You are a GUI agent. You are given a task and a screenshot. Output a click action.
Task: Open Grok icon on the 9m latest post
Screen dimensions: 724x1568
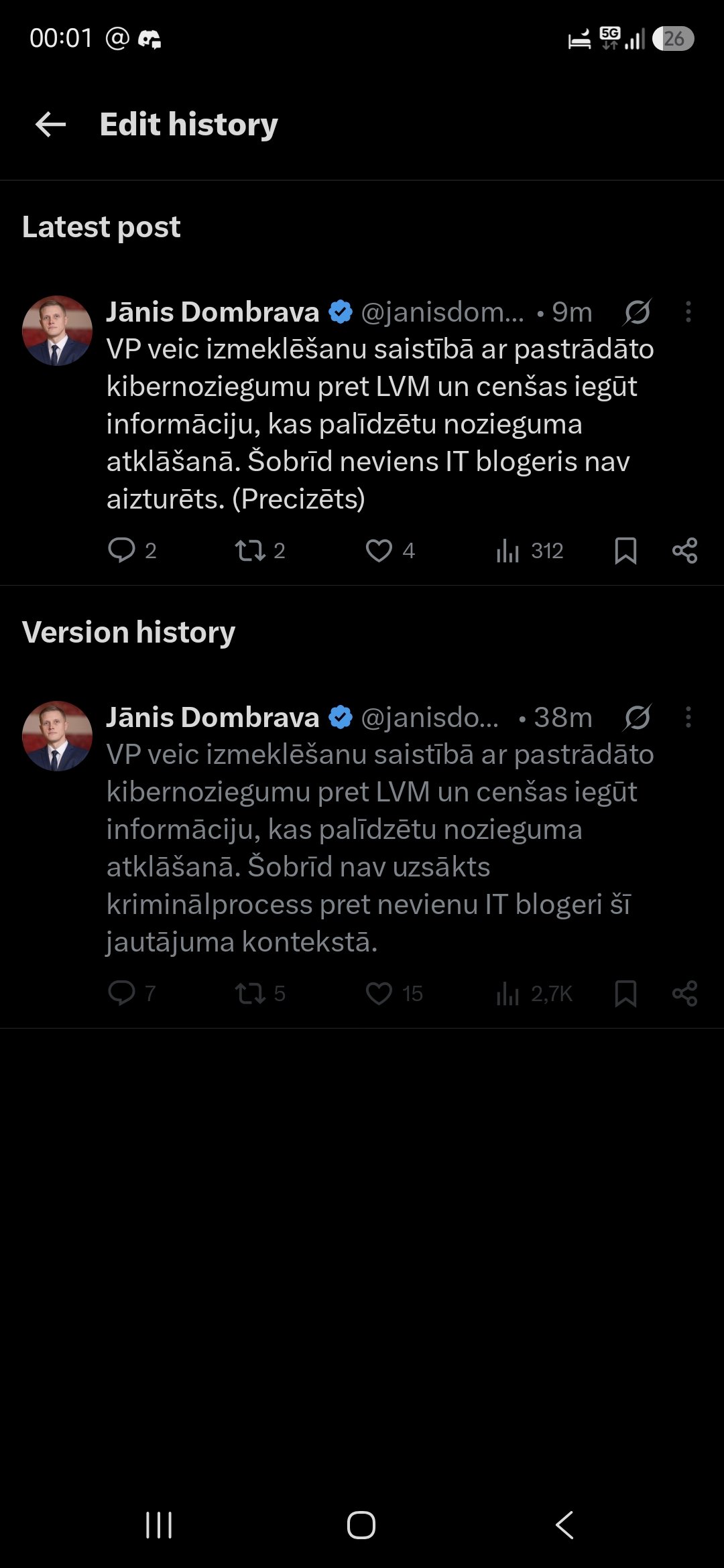(x=637, y=312)
